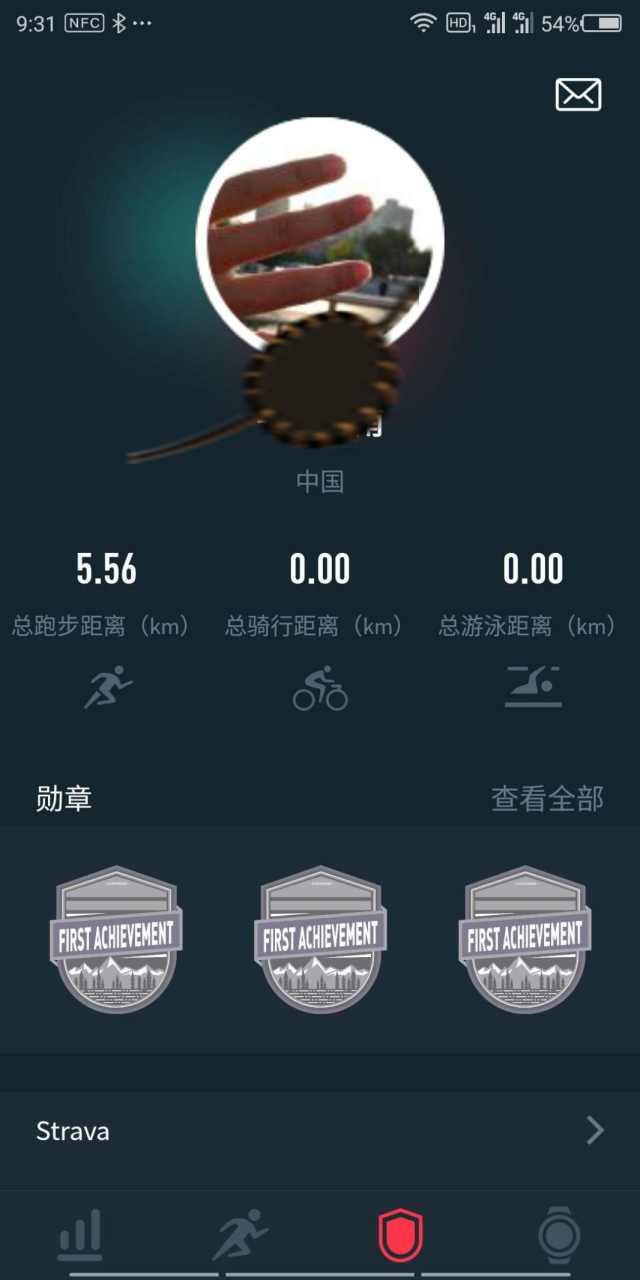Switch to the statistics bar chart tab
Viewport: 640px width, 1280px height.
[x=80, y=1234]
